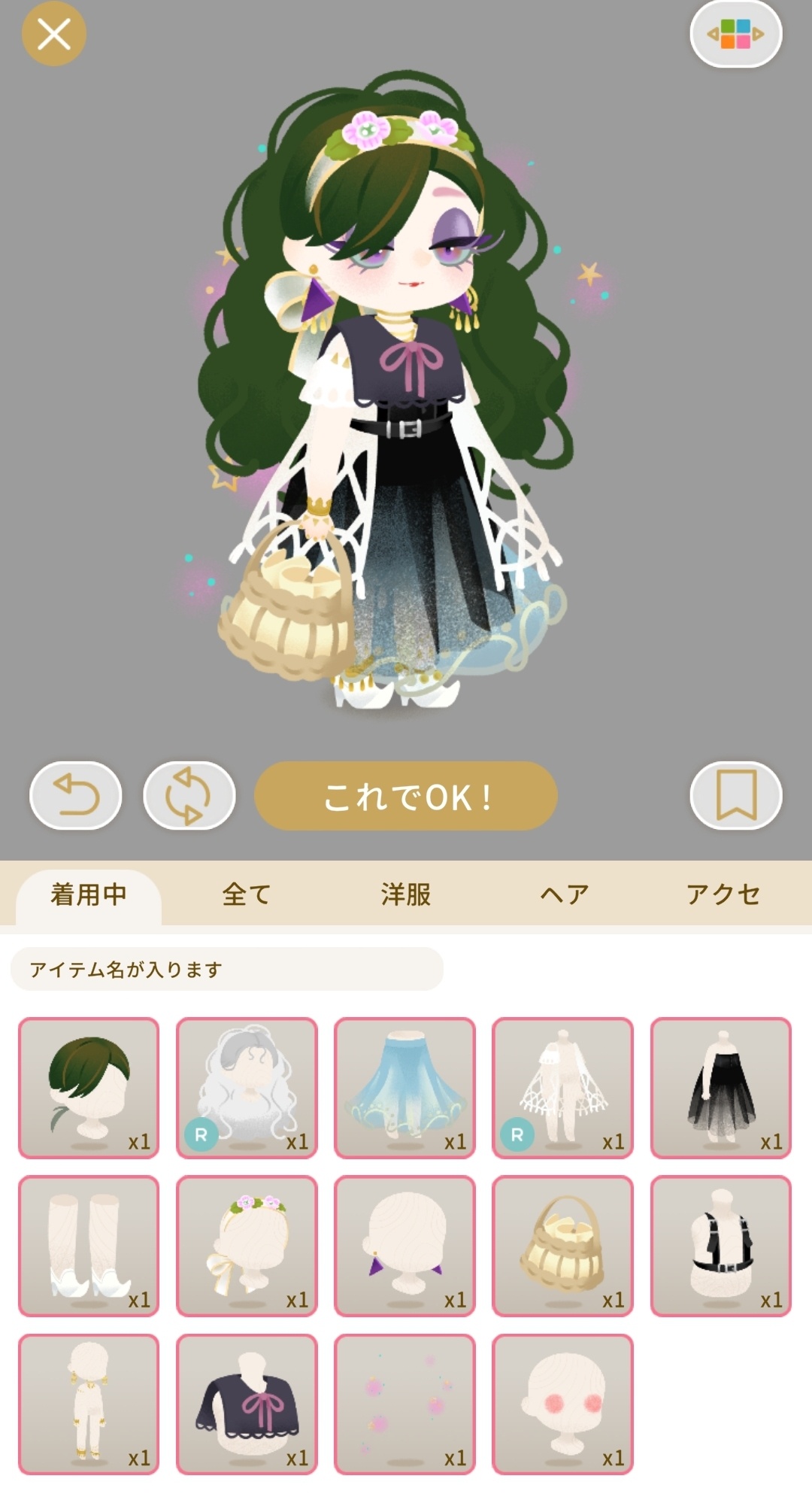Select the flower headband item
The image size is (812, 1494).
(247, 1246)
